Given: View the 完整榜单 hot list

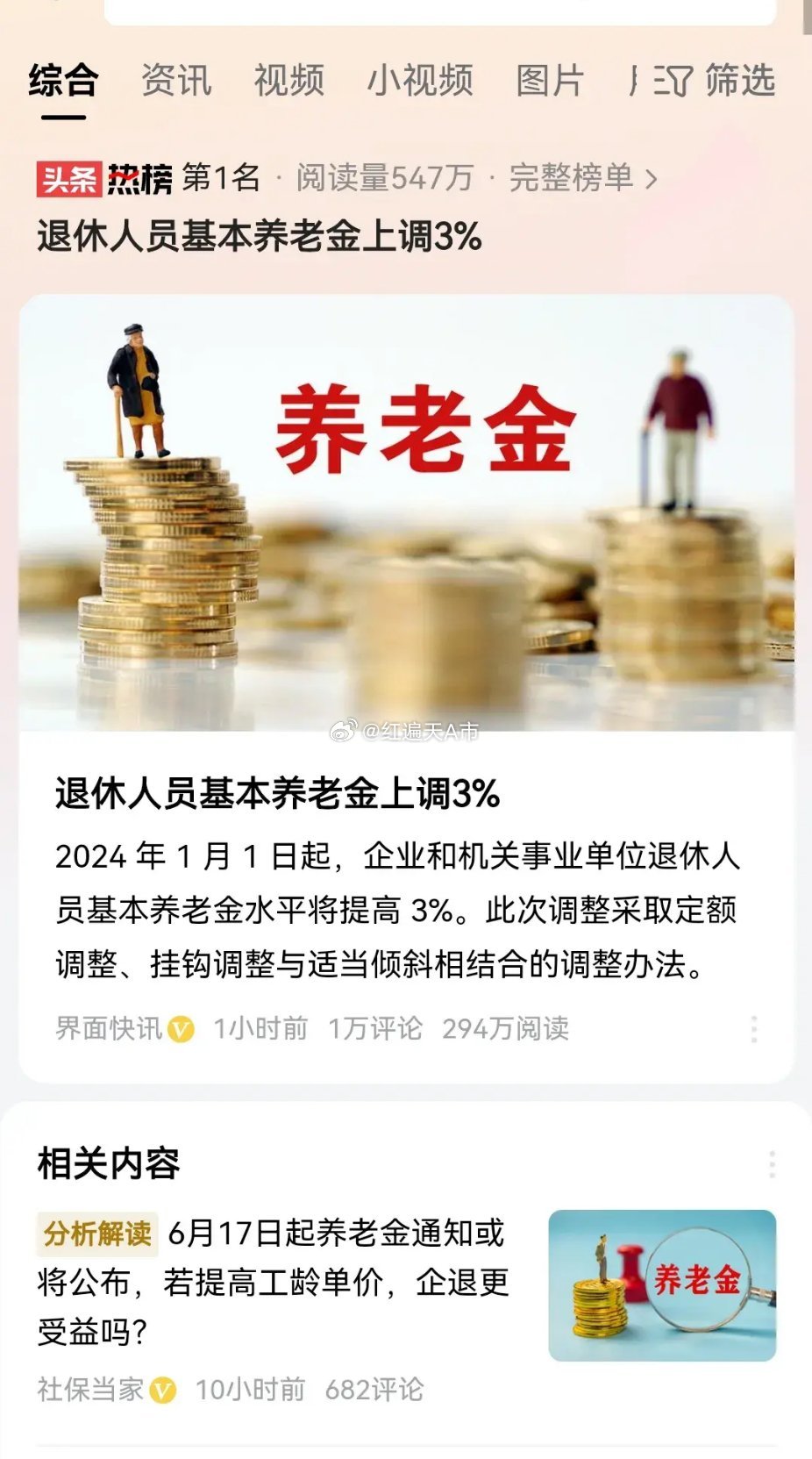Looking at the screenshot, I should coord(582,178).
